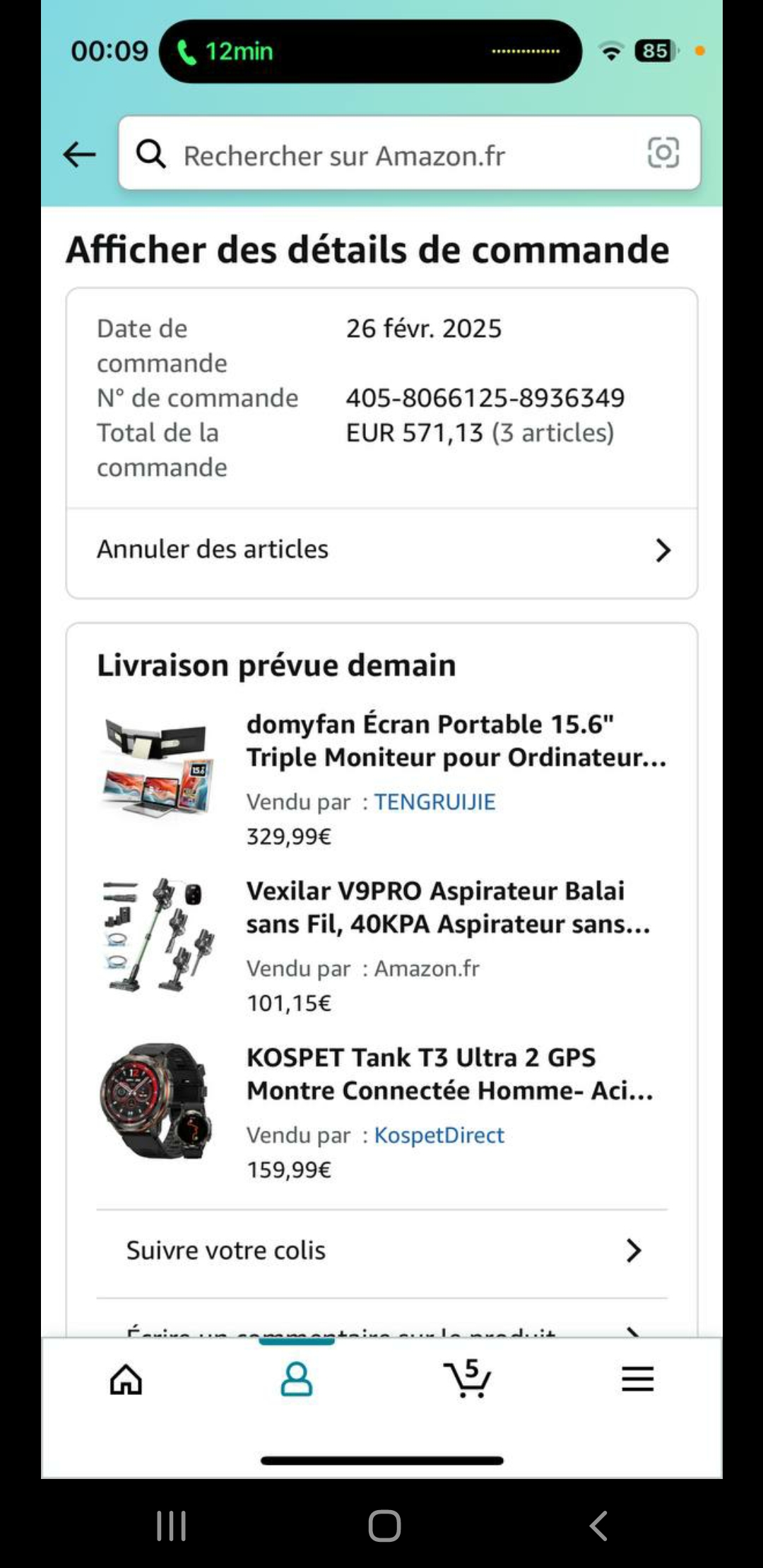Open Annuler des articles

[x=381, y=550]
